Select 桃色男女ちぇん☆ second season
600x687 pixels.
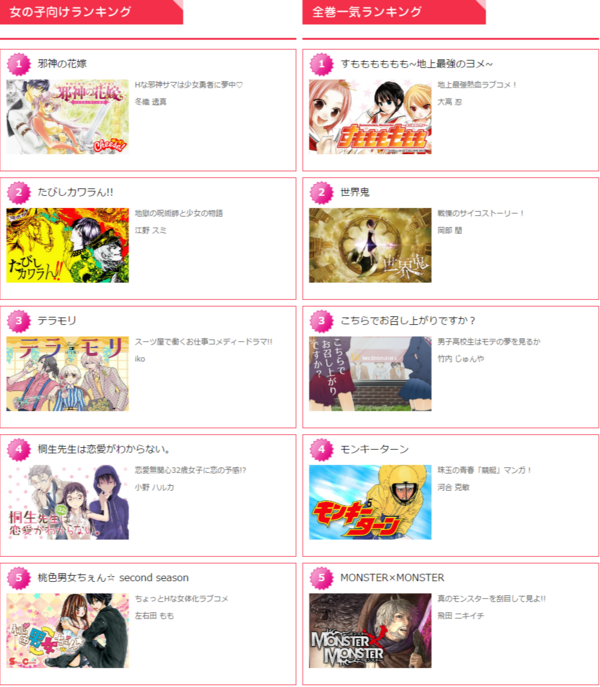68,630
